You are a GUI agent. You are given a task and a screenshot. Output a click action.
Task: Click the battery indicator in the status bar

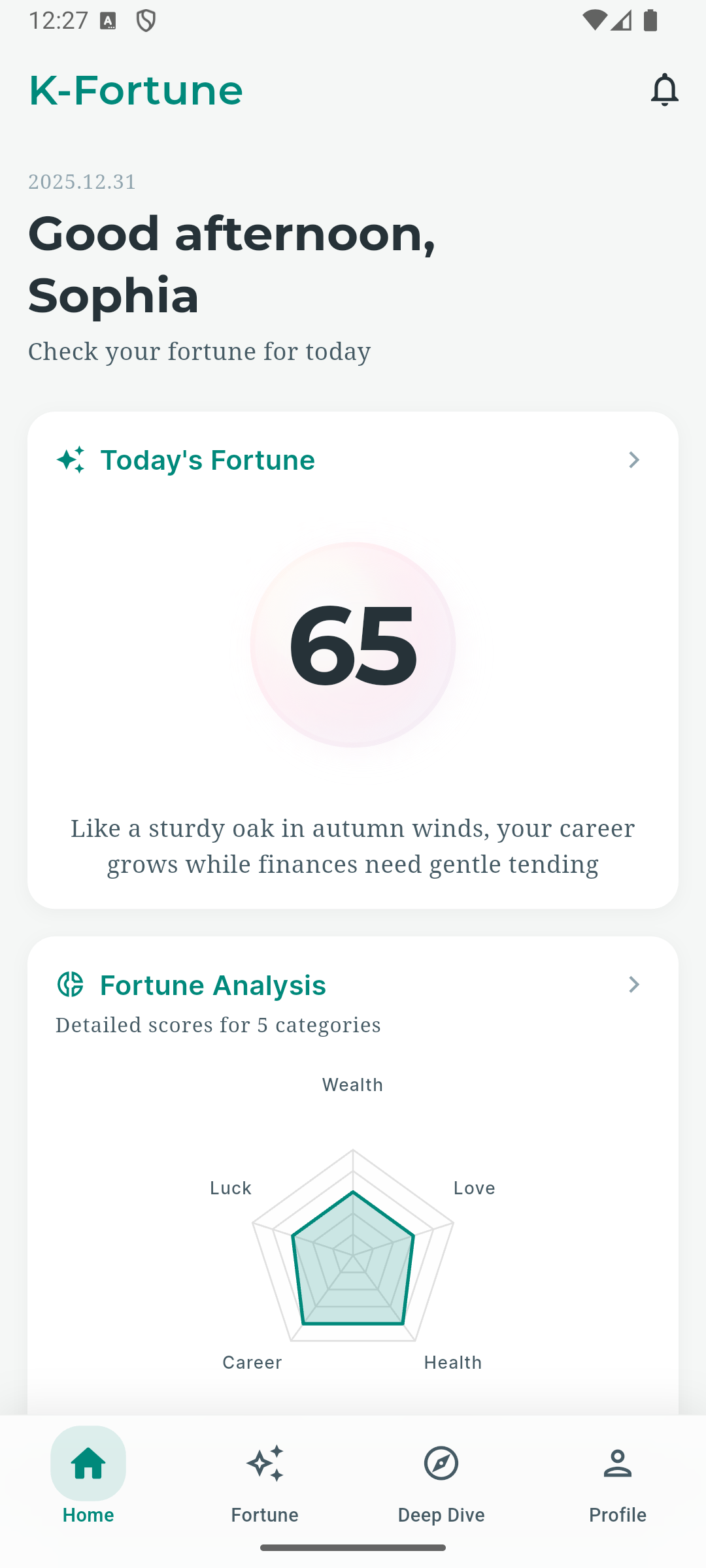click(650, 20)
